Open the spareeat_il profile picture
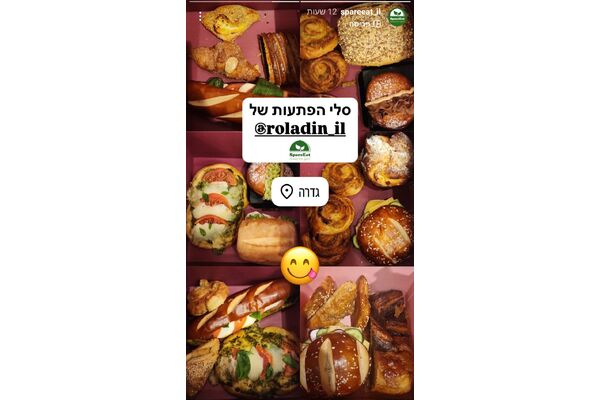Viewport: 600px width, 400px height. [397, 16]
